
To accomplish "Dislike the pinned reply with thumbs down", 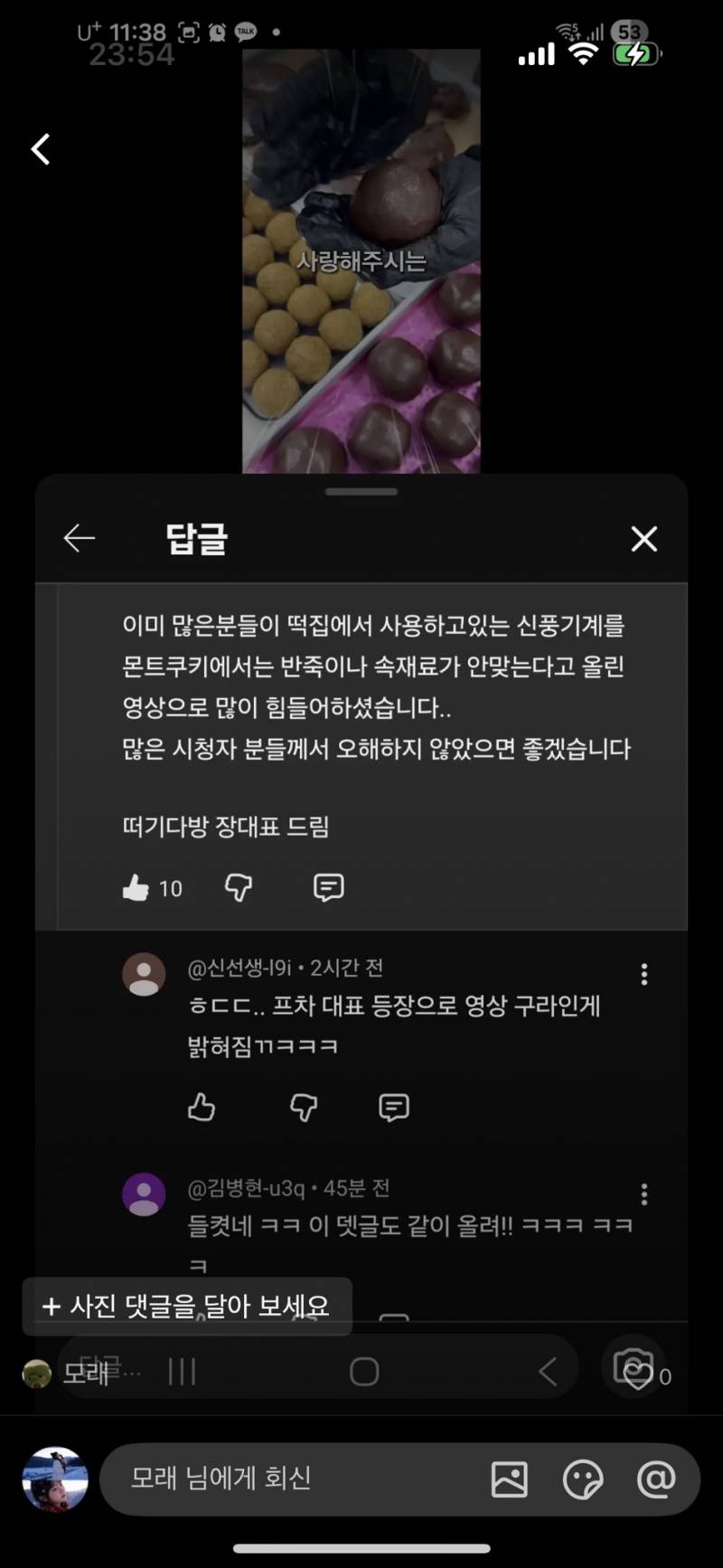I will (x=237, y=888).
